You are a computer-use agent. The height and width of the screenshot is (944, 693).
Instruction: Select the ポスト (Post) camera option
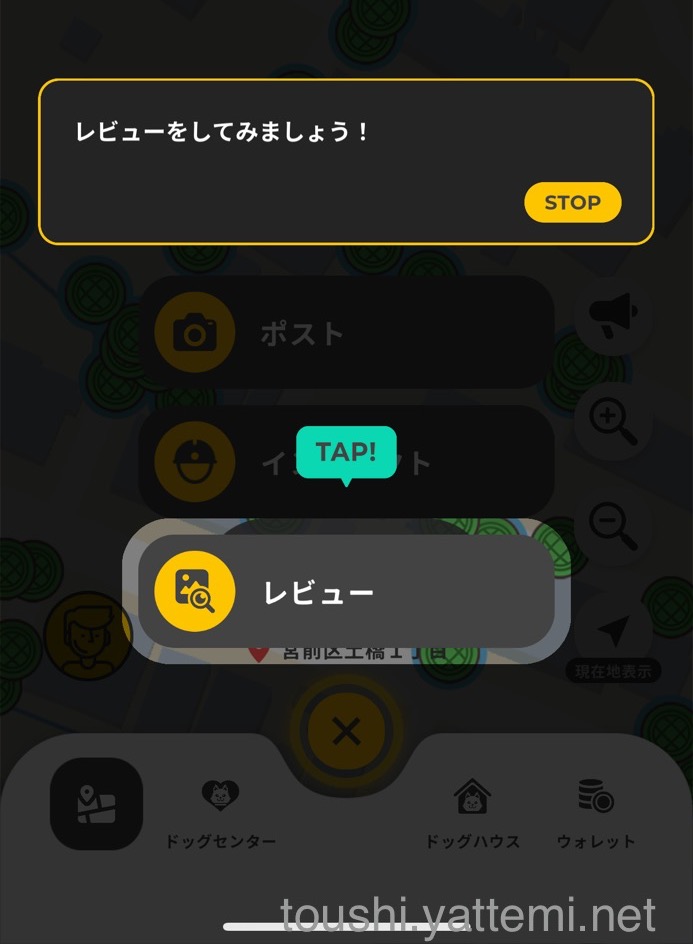tap(345, 333)
